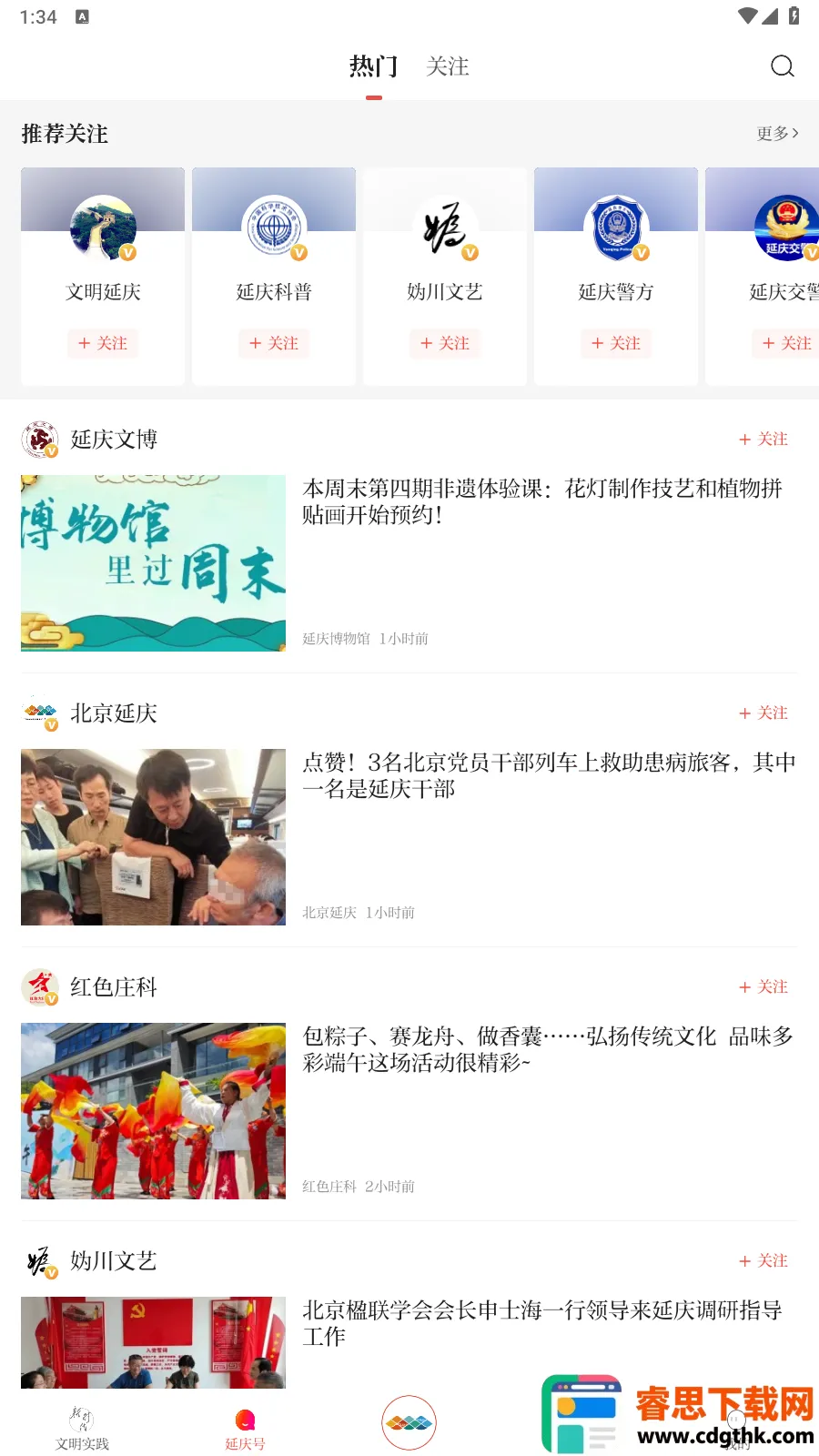This screenshot has width=819, height=1456.
Task: Tap the center logo button in bottom bar
Action: click(x=409, y=1423)
